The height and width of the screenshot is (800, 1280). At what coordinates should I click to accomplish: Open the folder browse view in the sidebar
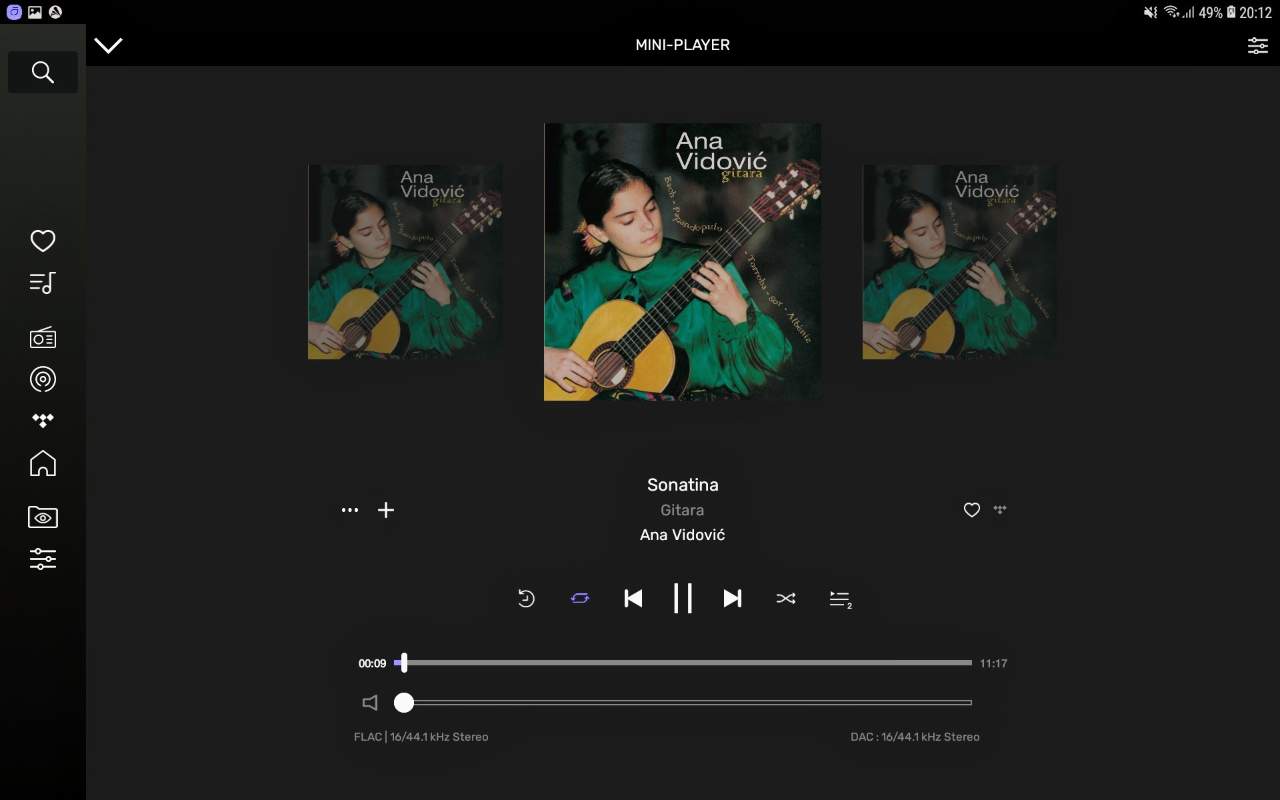42,517
